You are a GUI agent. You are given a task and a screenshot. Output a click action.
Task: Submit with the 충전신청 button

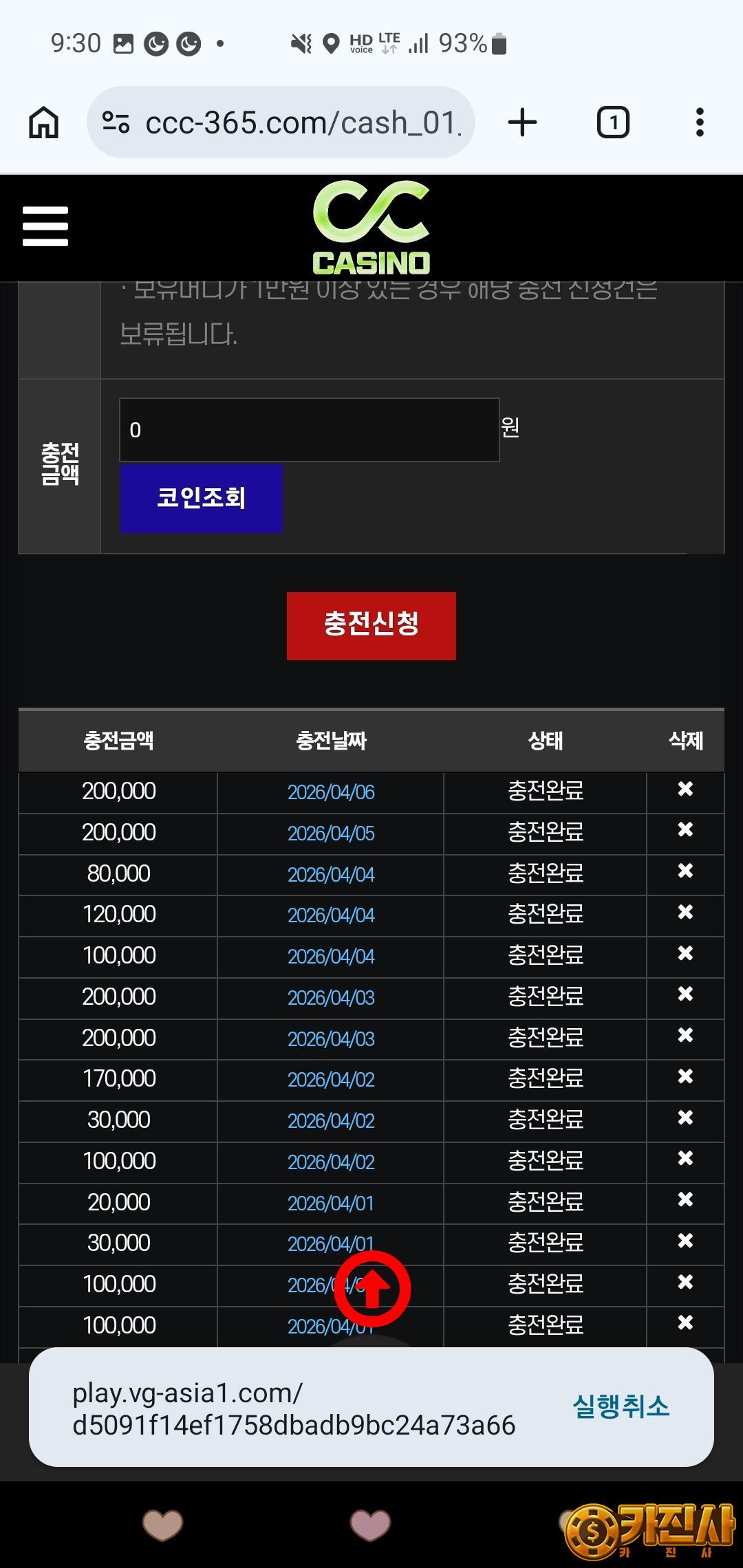click(371, 626)
